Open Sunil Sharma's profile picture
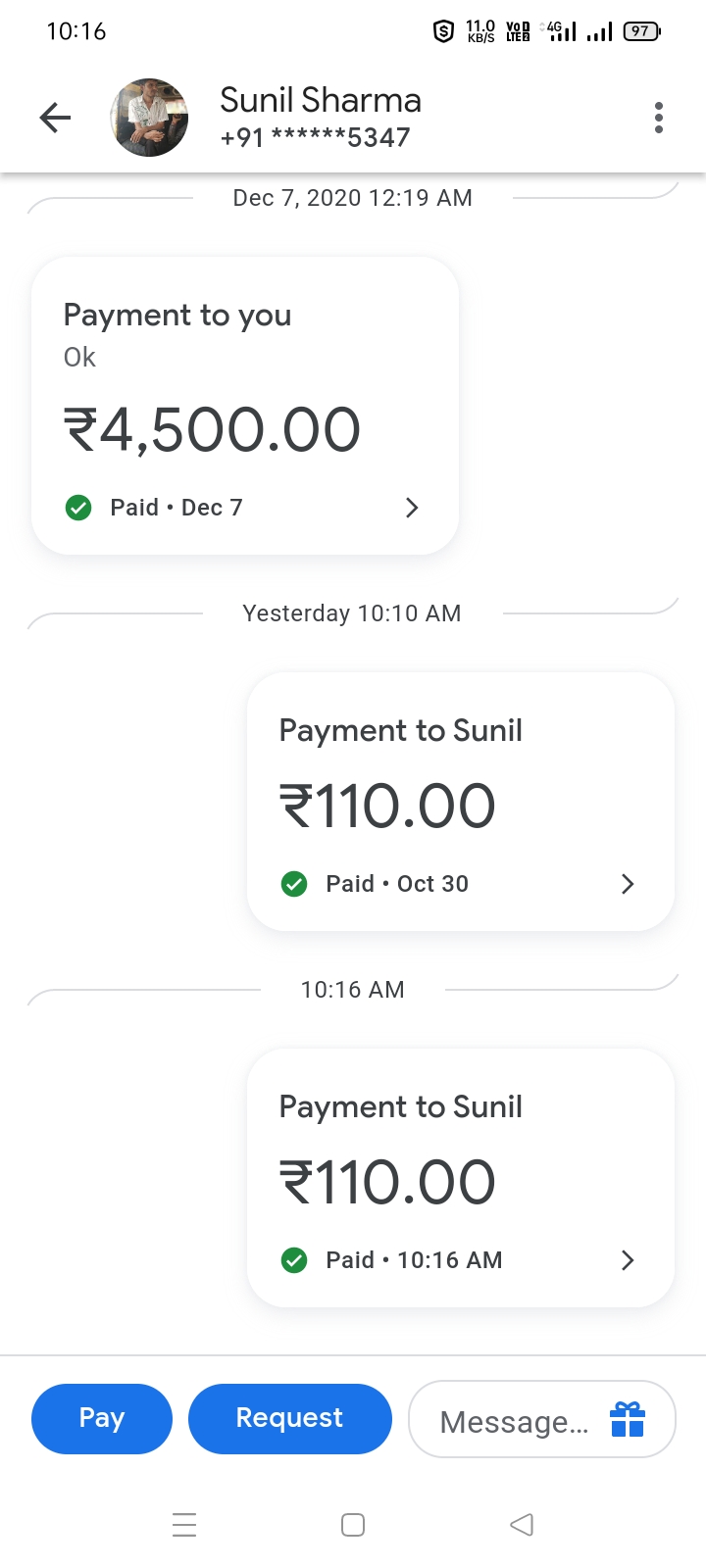 coord(149,118)
